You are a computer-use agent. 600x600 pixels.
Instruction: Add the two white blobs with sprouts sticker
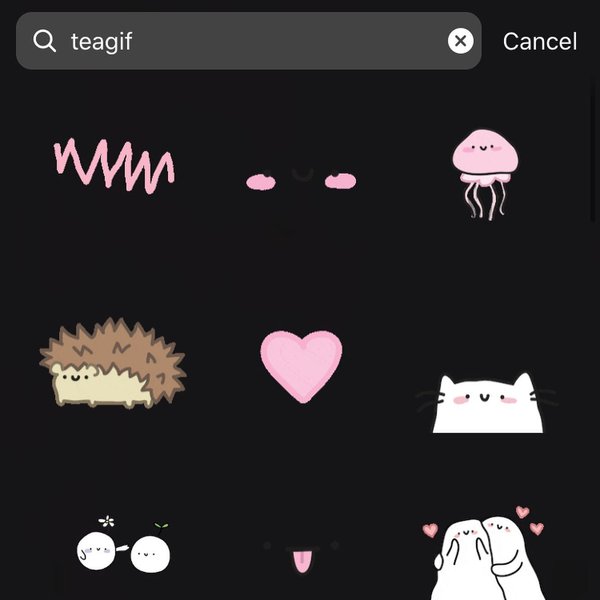124,547
